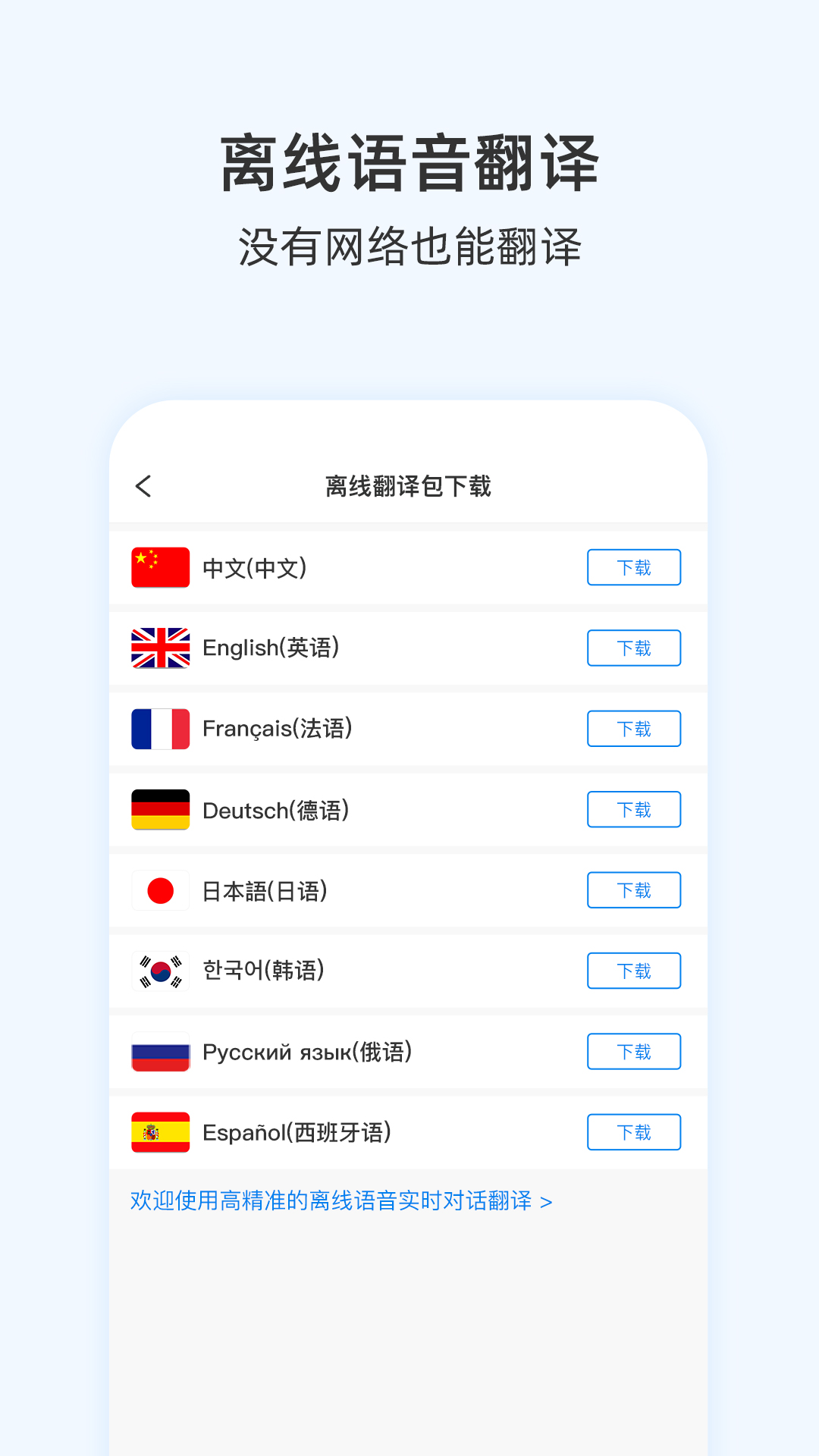Click the Chinese flag icon
This screenshot has width=819, height=1456.
[x=160, y=567]
